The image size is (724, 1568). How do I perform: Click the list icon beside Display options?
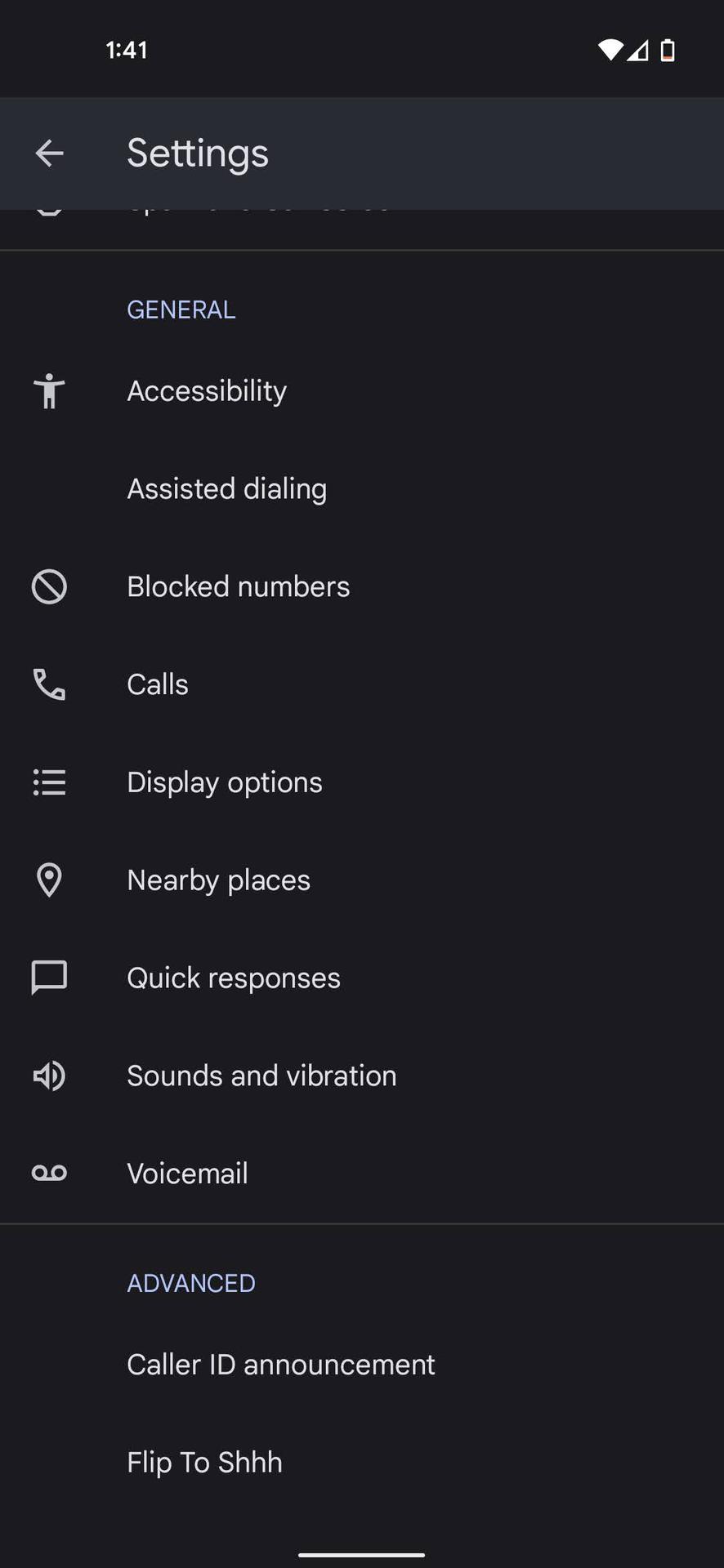pos(49,782)
